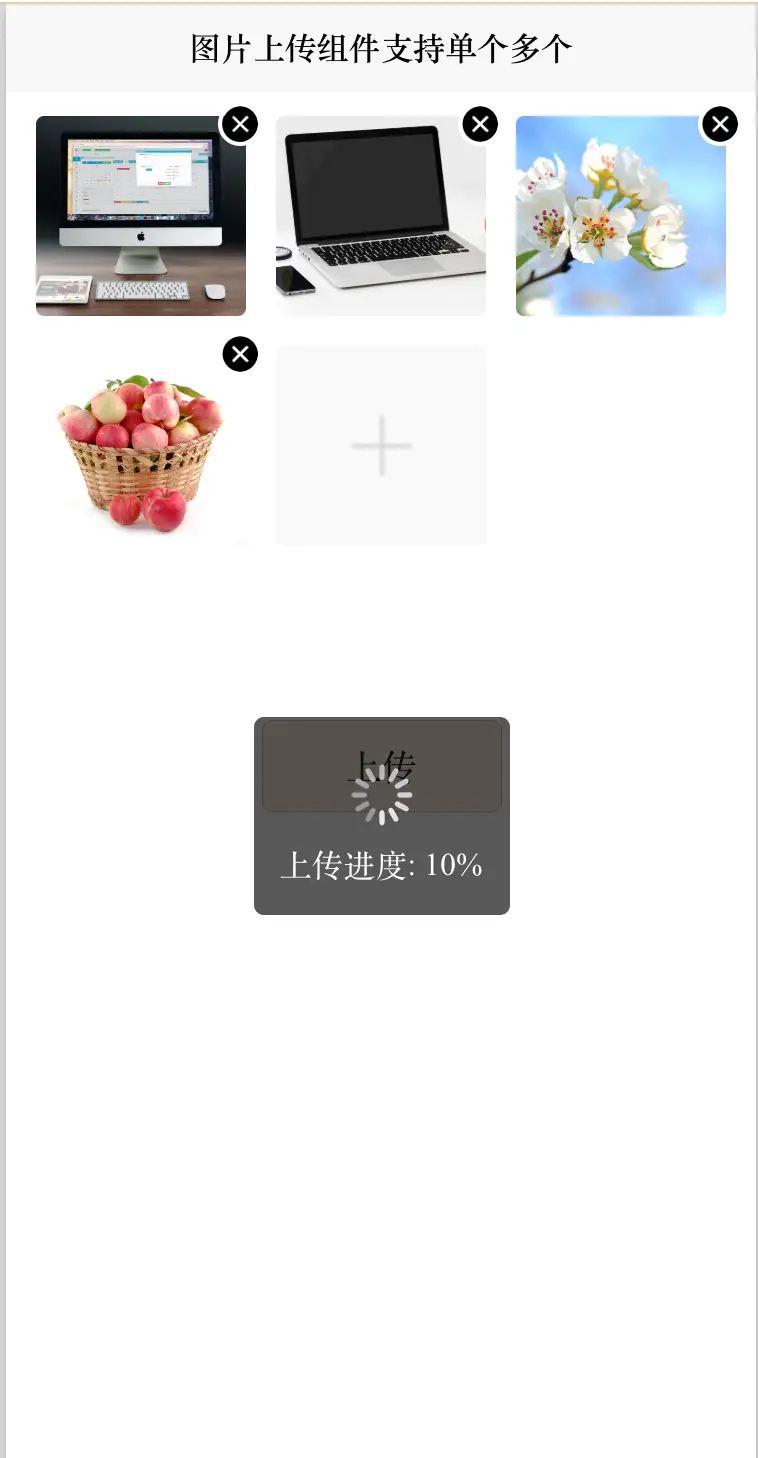This screenshot has height=1458, width=758.
Task: Open the iMac desktop image preview
Action: pyautogui.click(x=140, y=216)
